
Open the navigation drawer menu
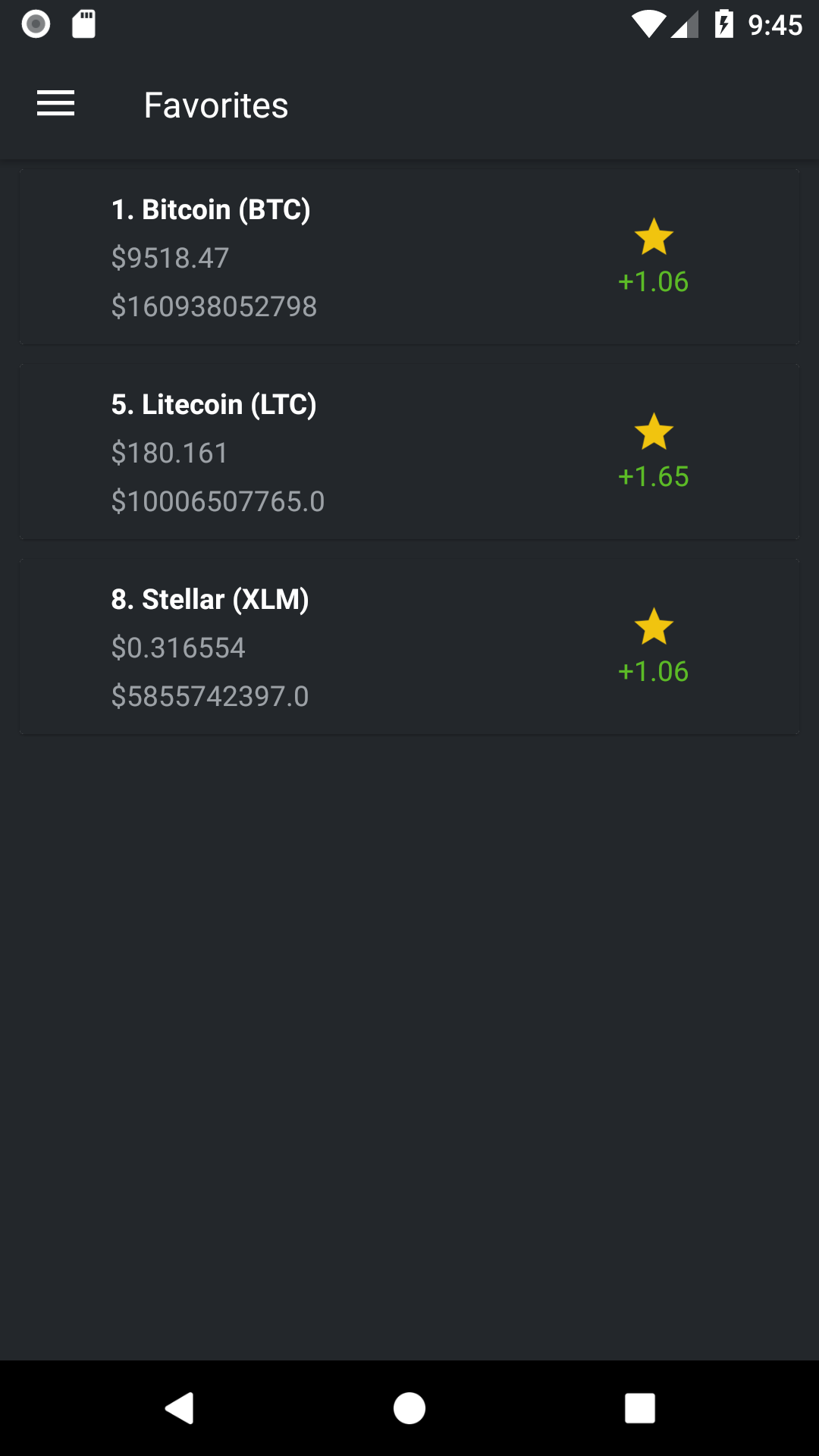coord(55,104)
